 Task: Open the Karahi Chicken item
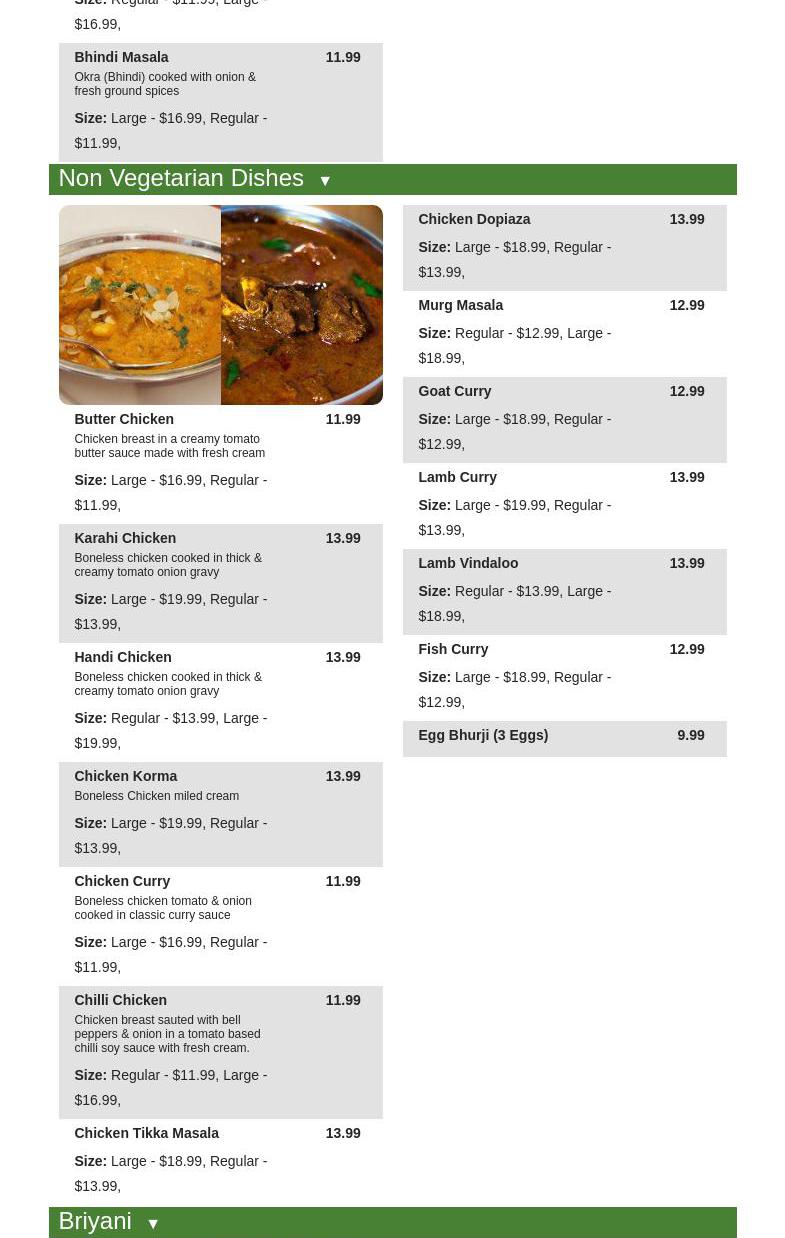click(x=125, y=538)
